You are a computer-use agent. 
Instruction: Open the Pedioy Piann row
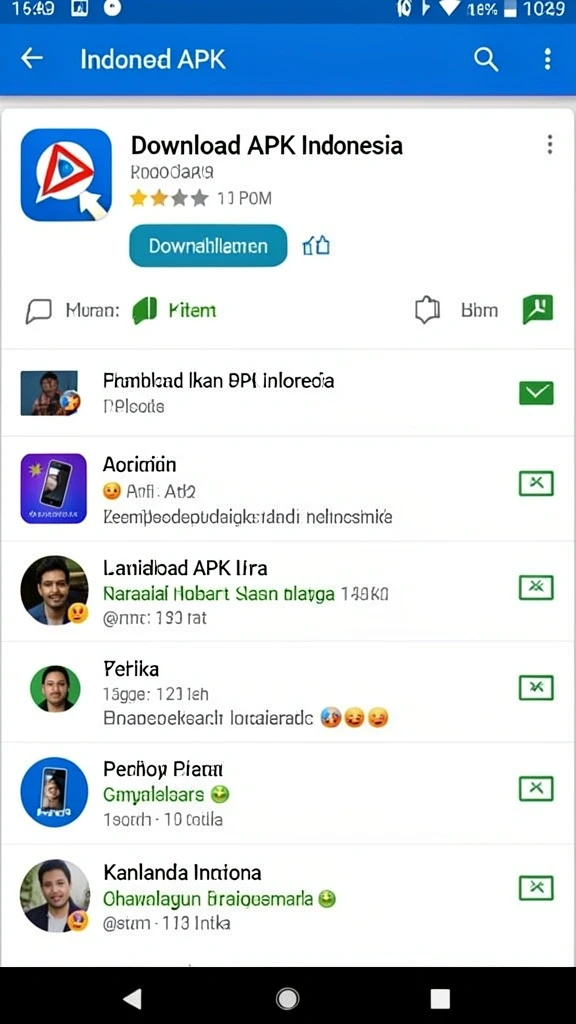click(288, 792)
